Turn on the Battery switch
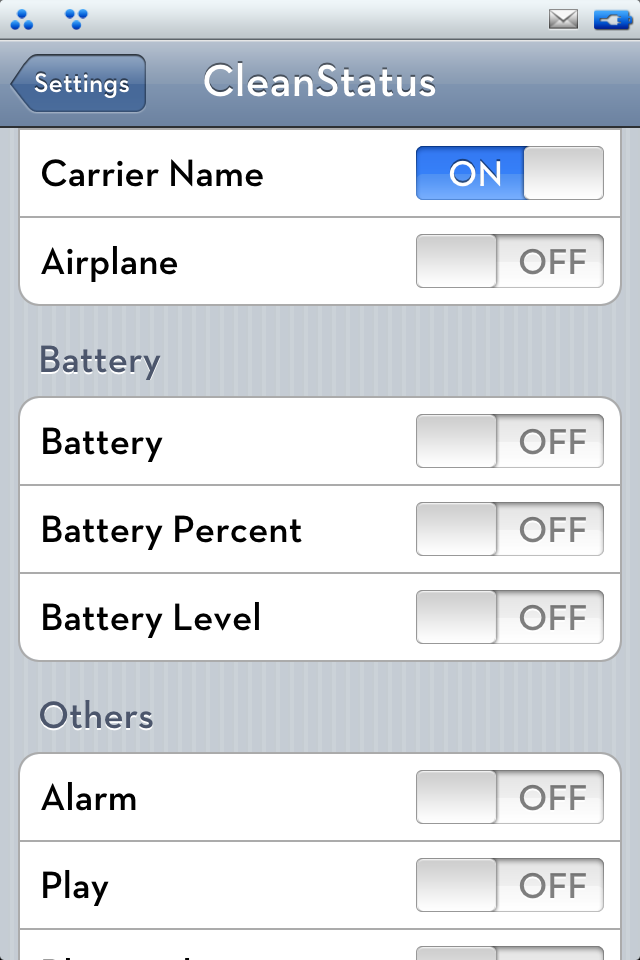640x960 pixels. [x=509, y=442]
